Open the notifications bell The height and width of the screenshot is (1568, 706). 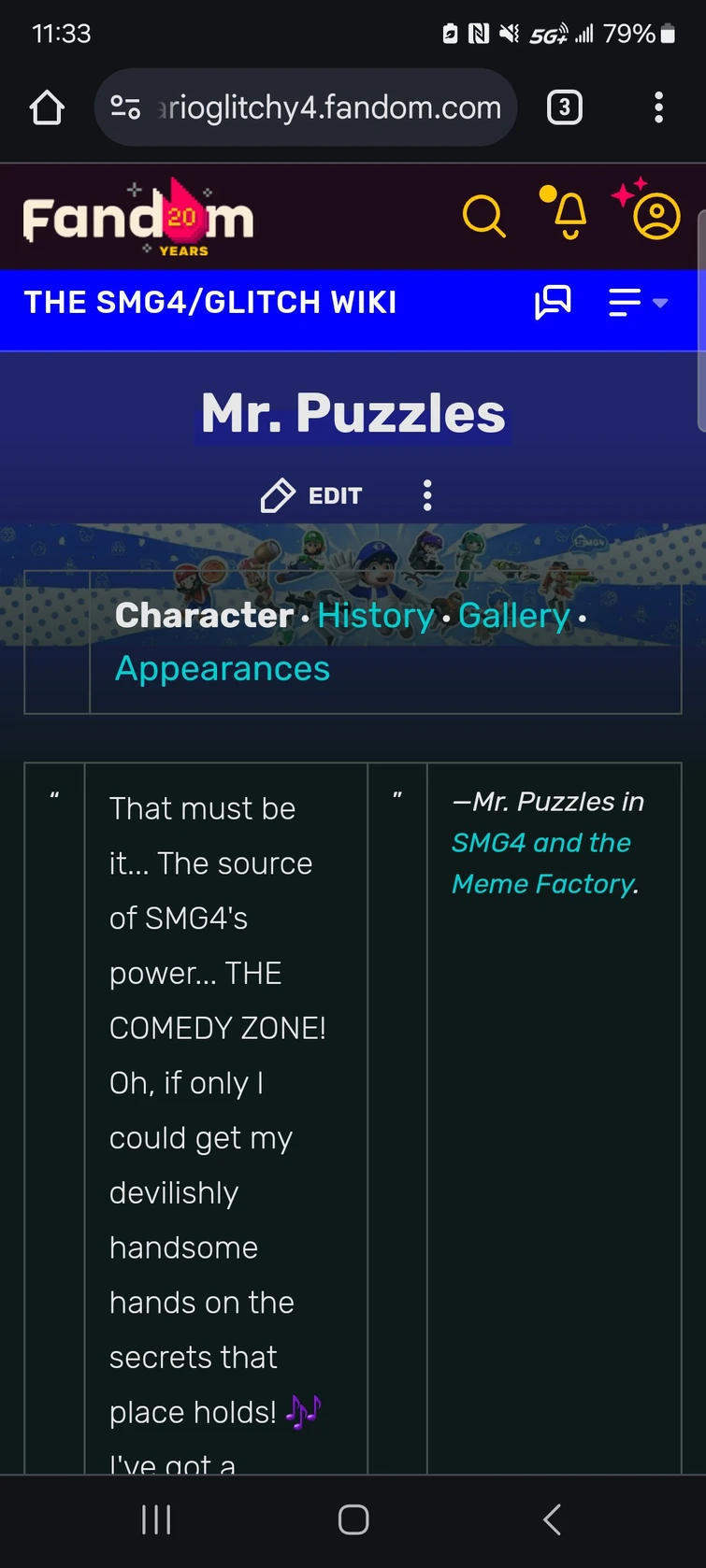click(568, 215)
